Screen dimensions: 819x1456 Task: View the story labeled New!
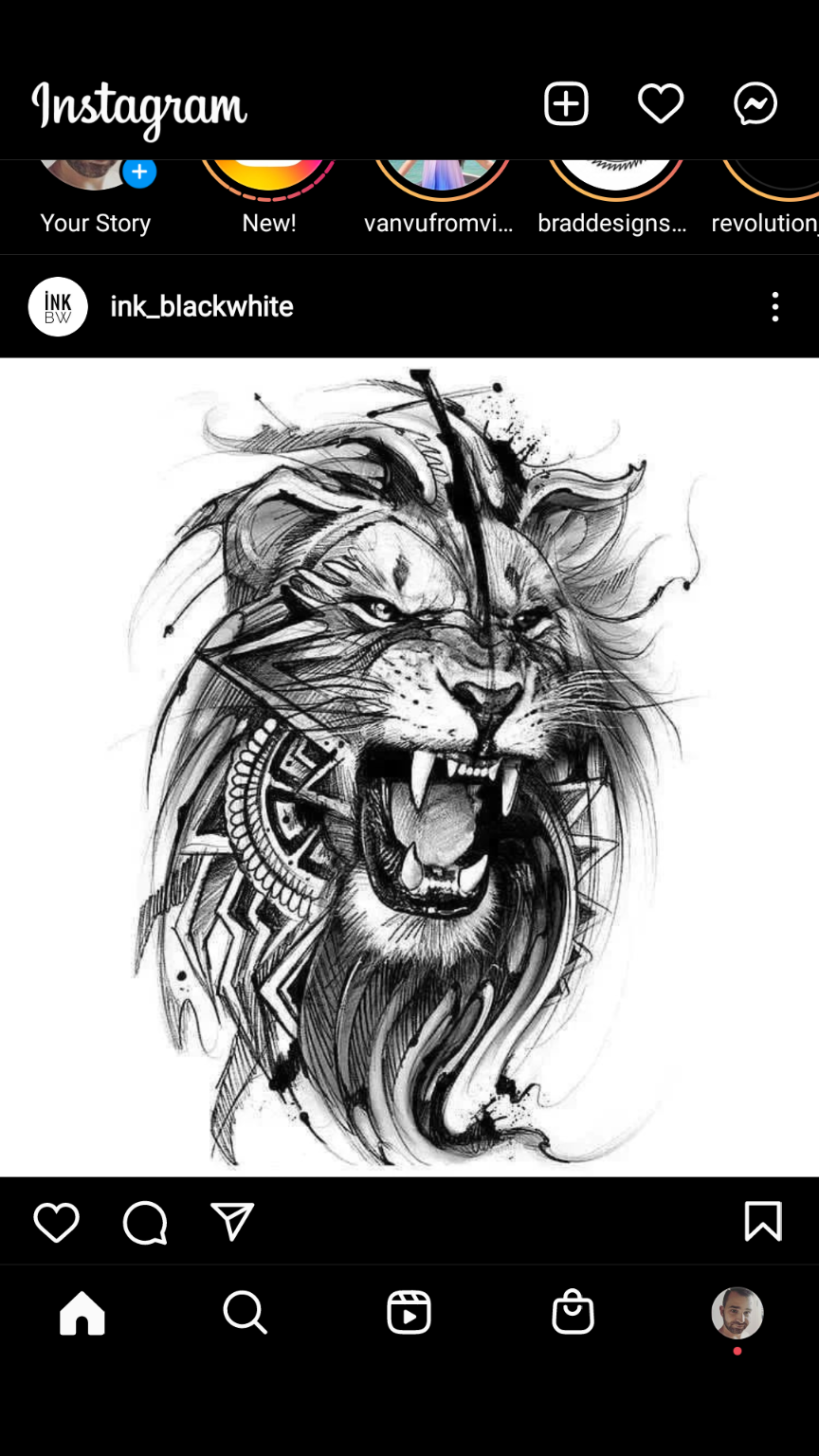point(269,197)
